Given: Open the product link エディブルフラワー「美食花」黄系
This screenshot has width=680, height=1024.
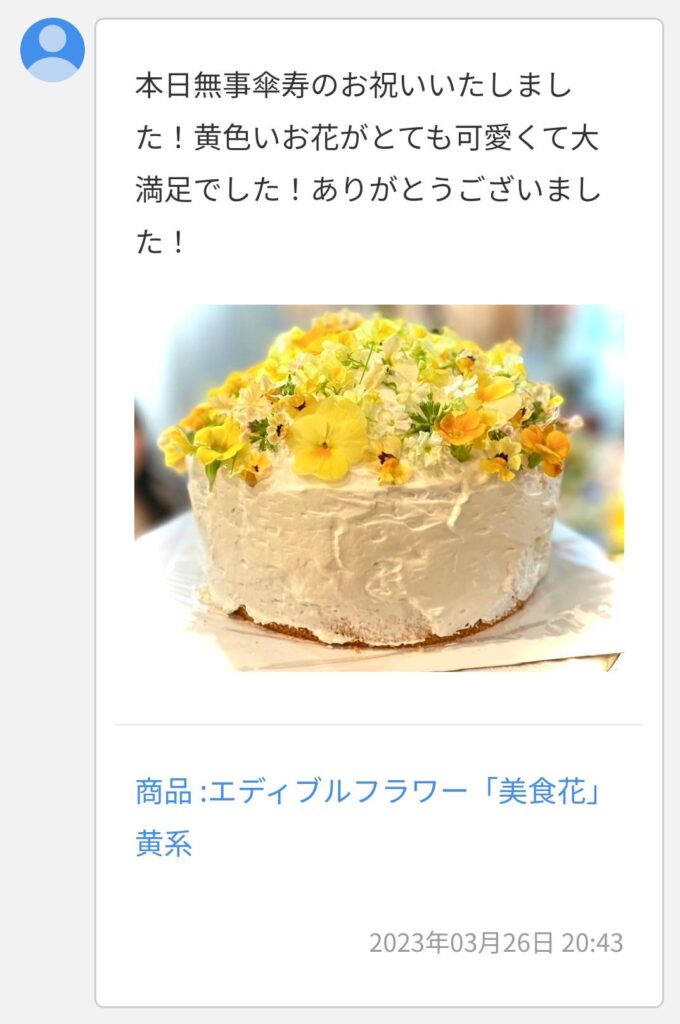Looking at the screenshot, I should 372,793.
